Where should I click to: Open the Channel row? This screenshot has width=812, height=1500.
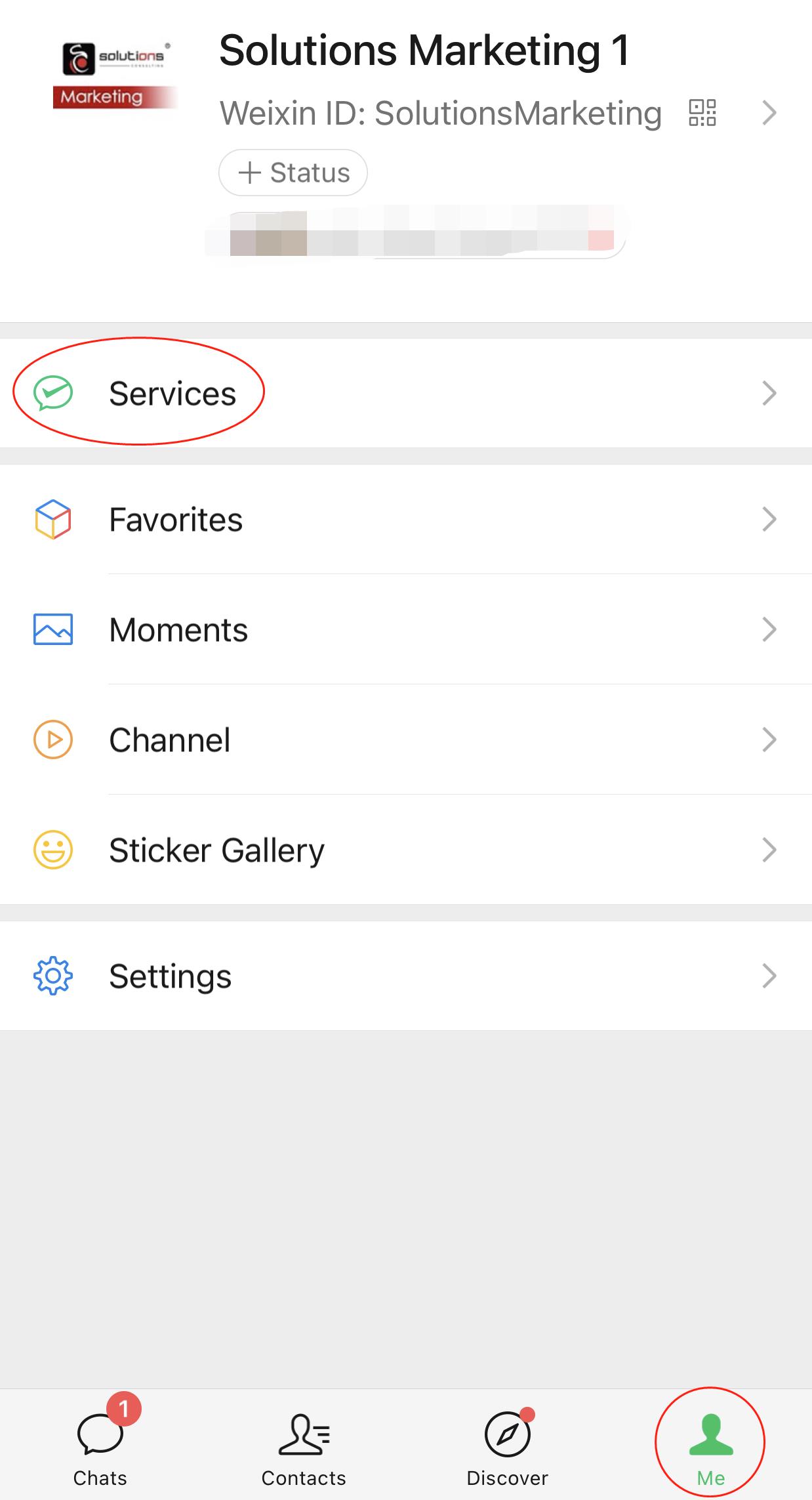coord(170,740)
